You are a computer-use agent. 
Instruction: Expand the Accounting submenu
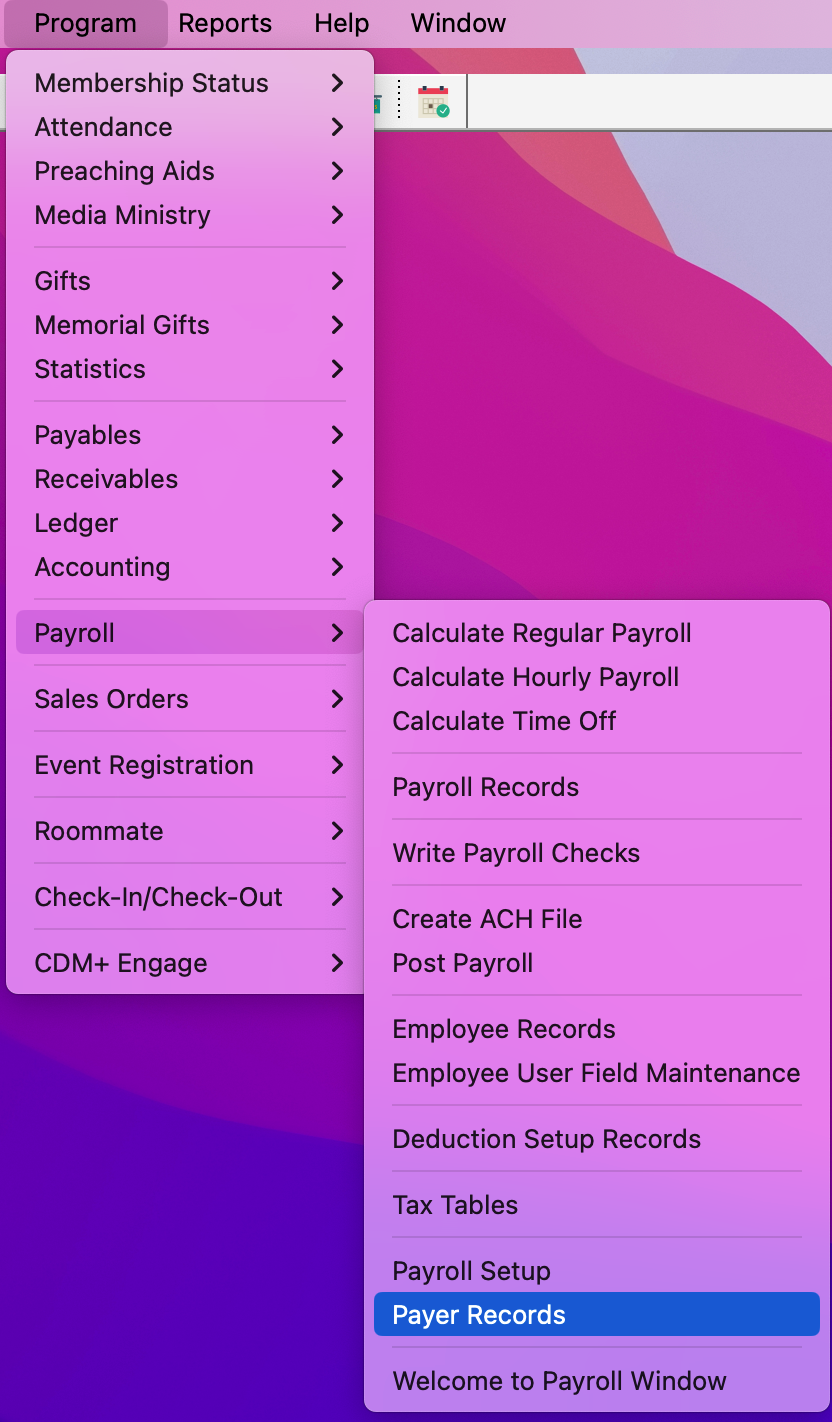pos(101,567)
